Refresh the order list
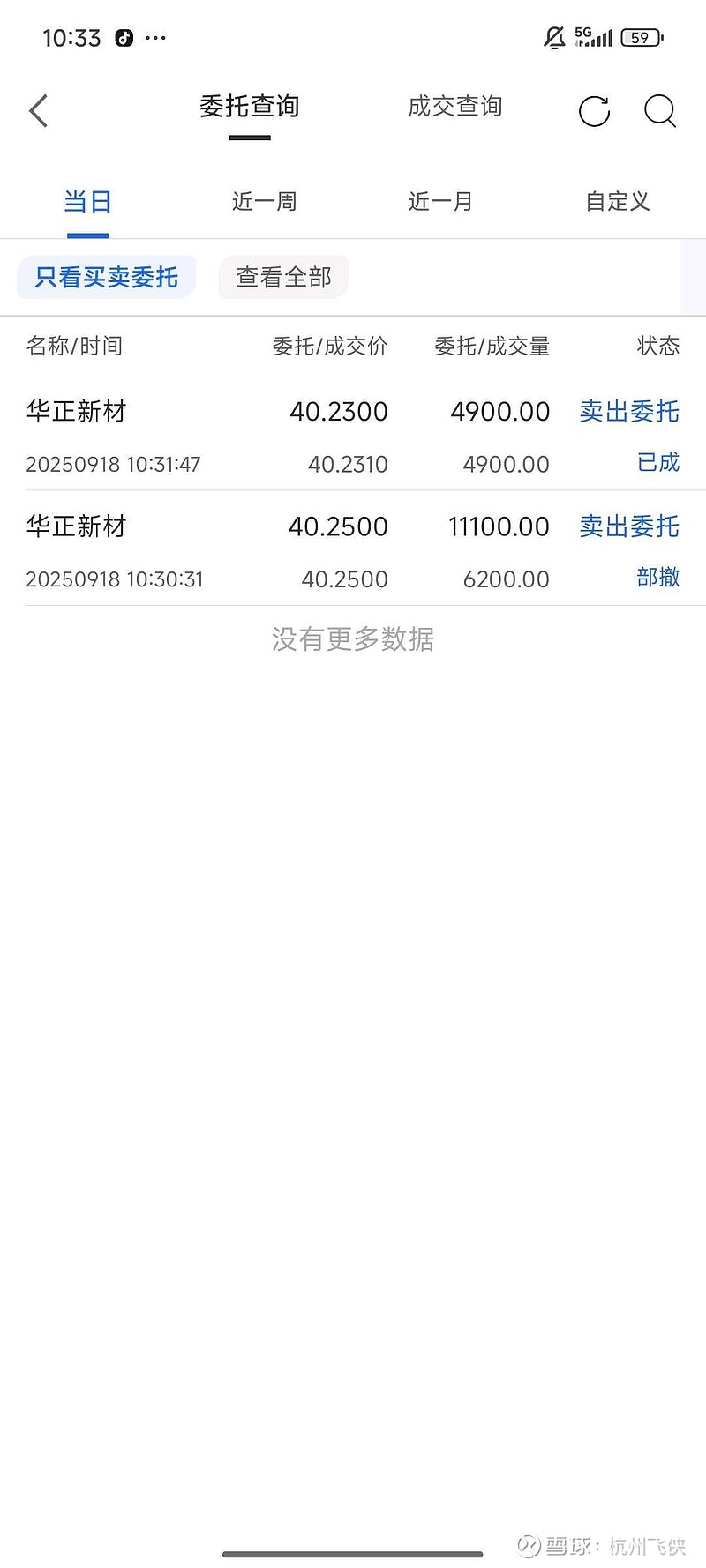Screen dimensions: 706x1568 pos(594,111)
